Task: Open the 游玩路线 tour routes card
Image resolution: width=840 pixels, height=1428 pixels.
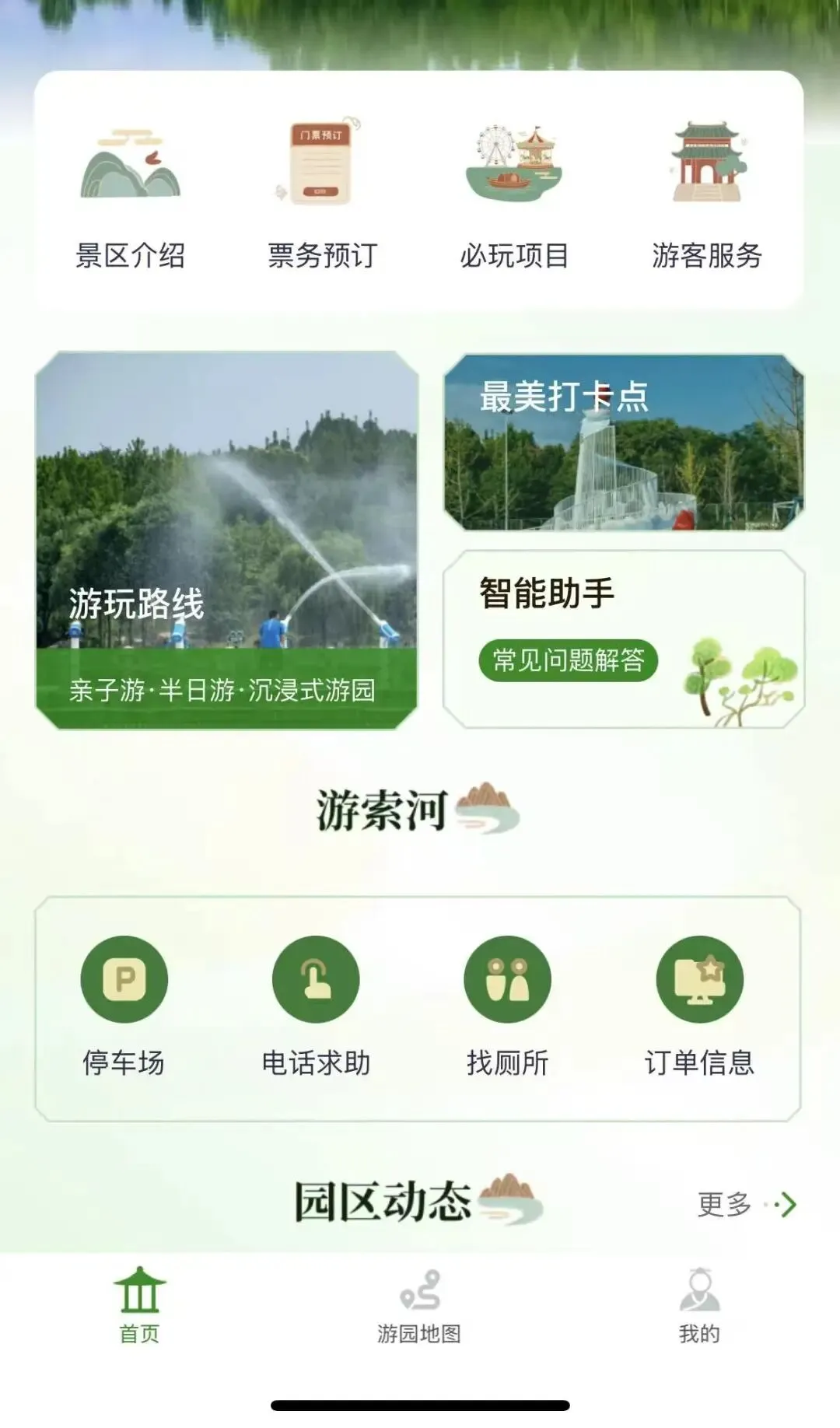Action: coord(226,541)
